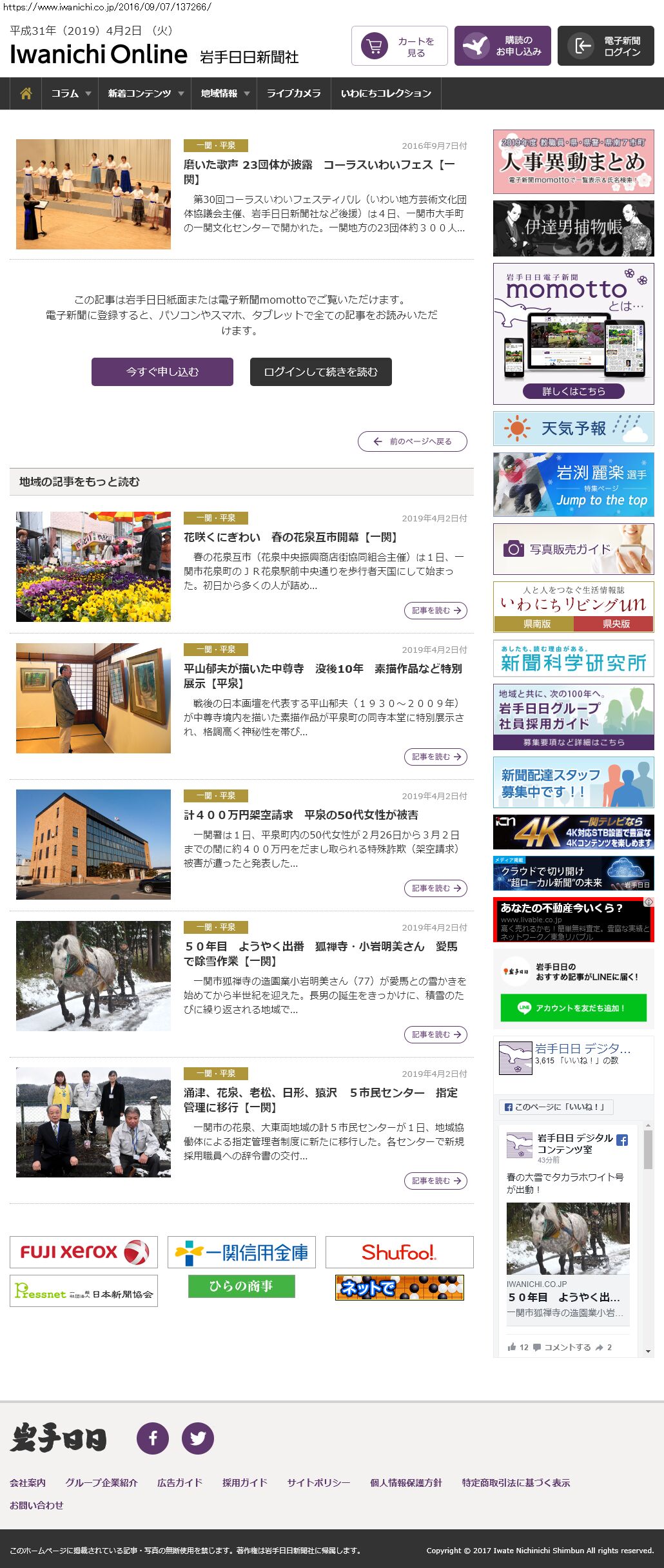Open いわにちコレクション page
664x1568 pixels.
pyautogui.click(x=386, y=93)
